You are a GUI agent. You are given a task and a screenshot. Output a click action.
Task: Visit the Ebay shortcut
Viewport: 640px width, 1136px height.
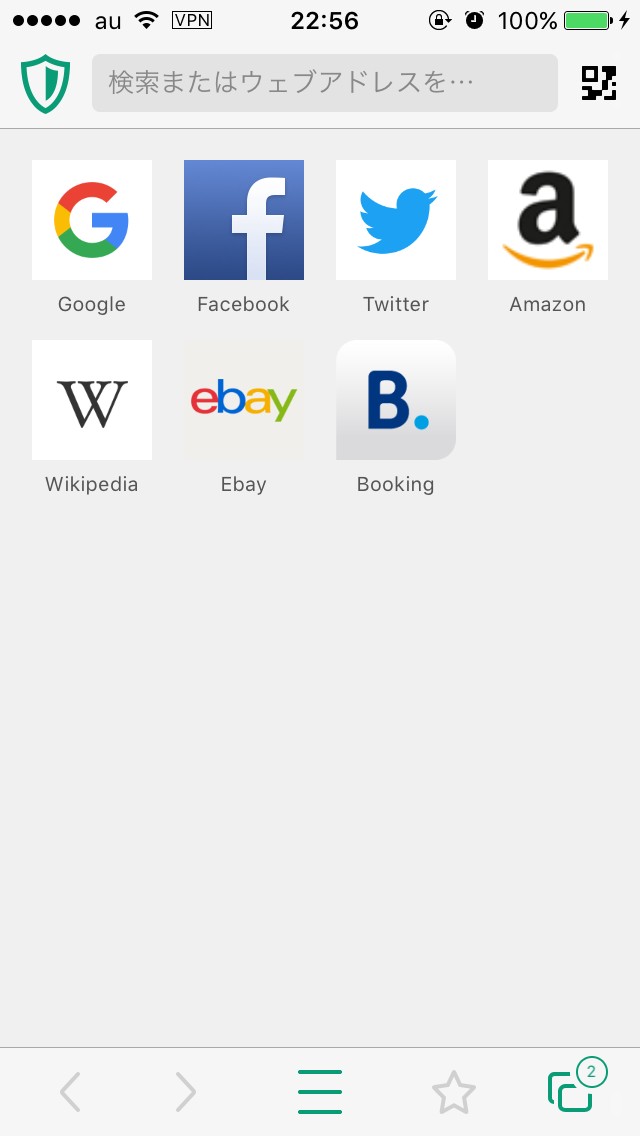244,400
